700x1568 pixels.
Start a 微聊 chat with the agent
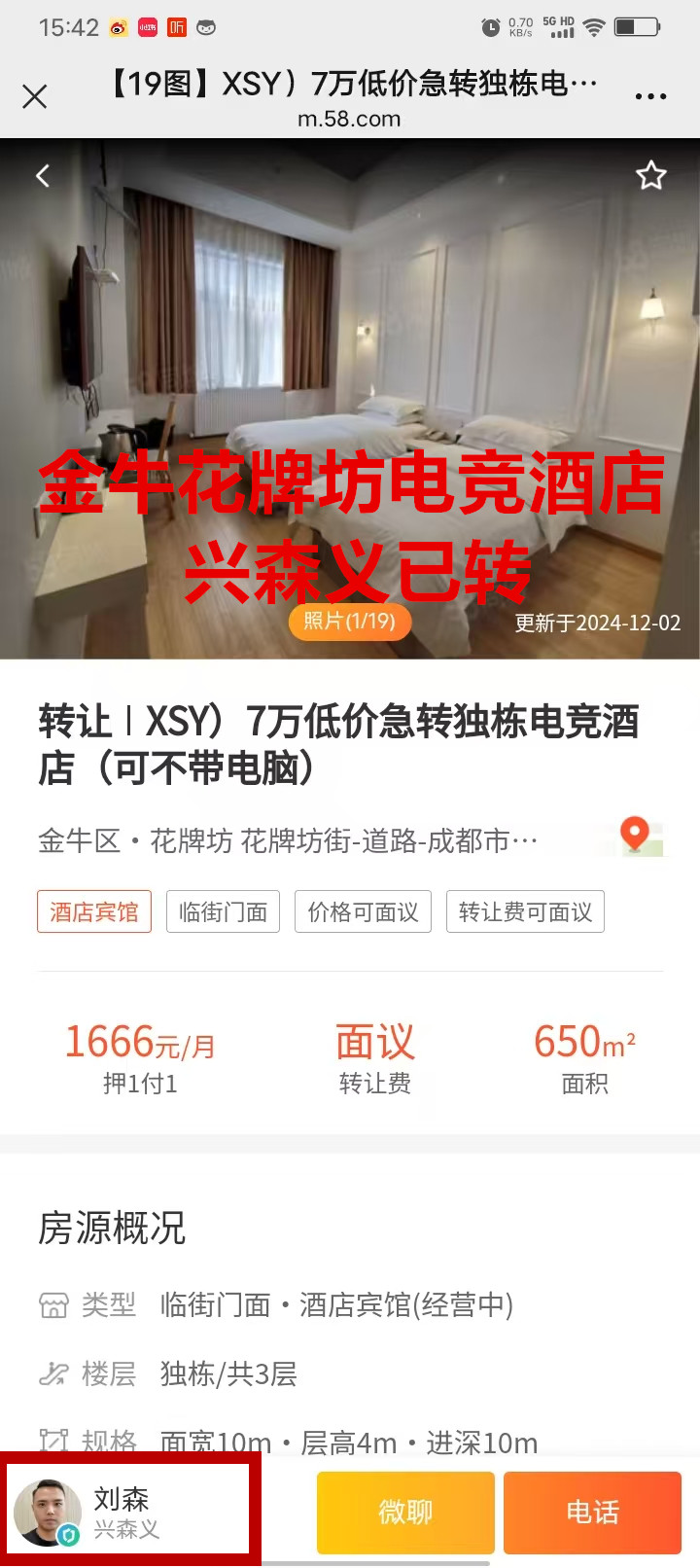pyautogui.click(x=405, y=1512)
